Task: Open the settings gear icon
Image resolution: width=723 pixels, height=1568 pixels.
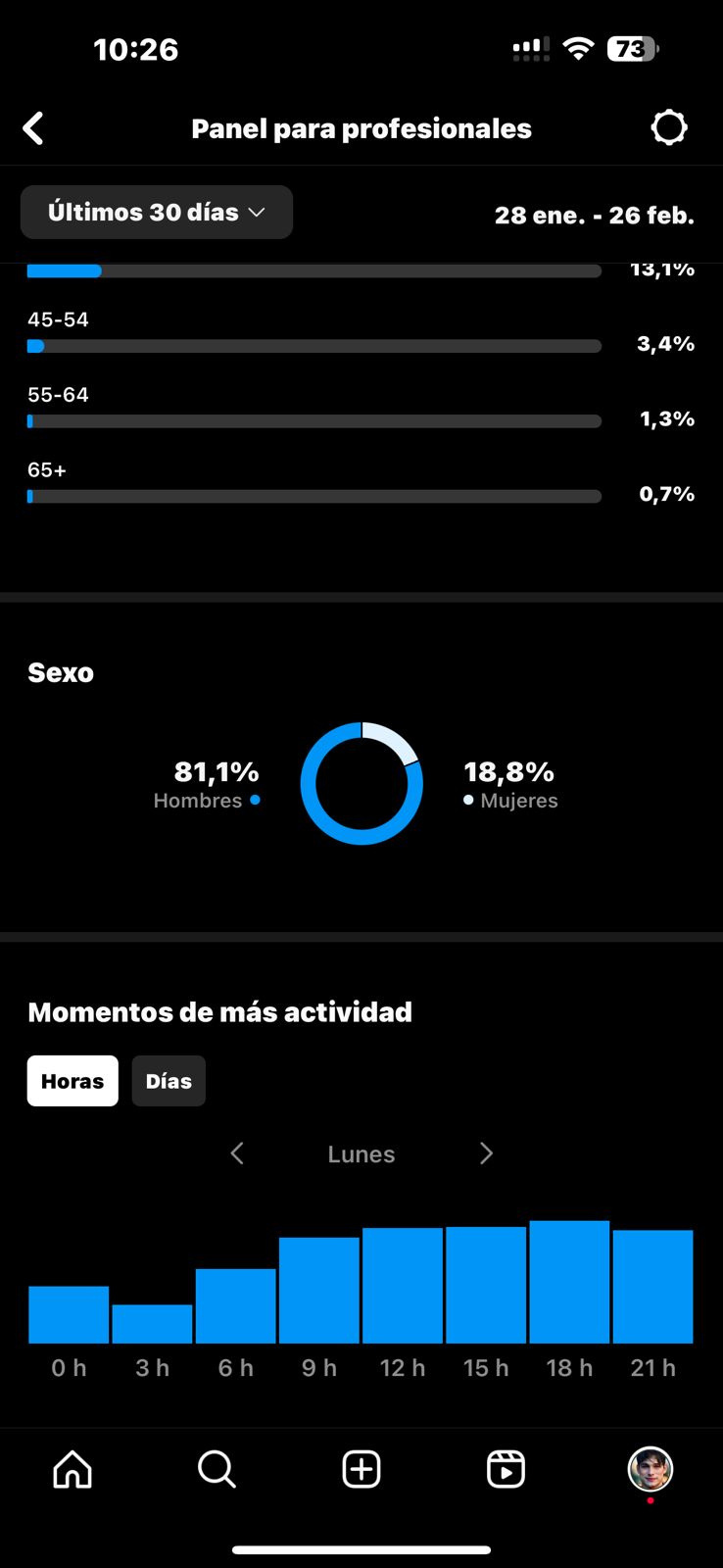Action: pos(669,127)
